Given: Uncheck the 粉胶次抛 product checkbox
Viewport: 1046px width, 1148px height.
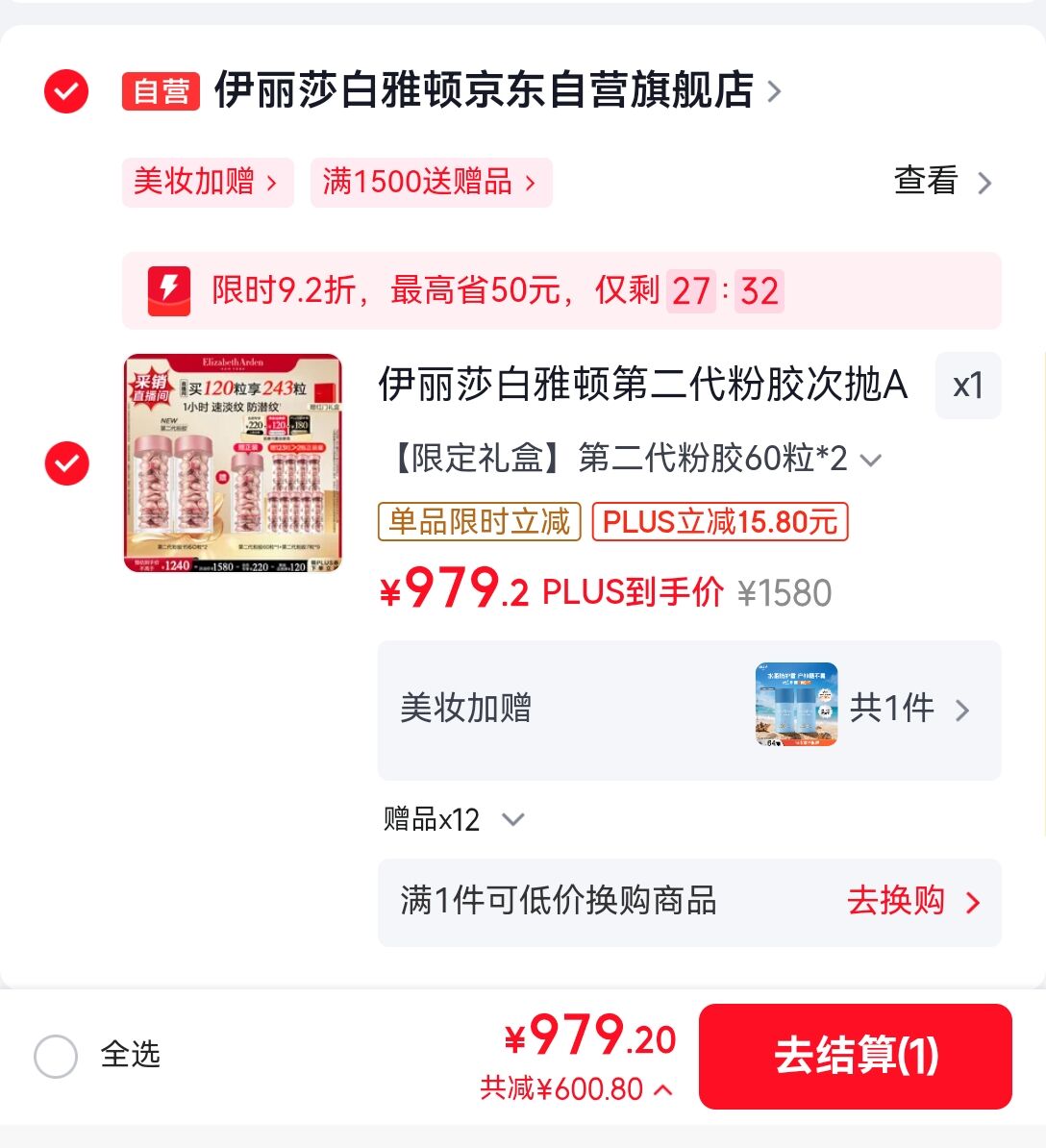Looking at the screenshot, I should point(66,463).
